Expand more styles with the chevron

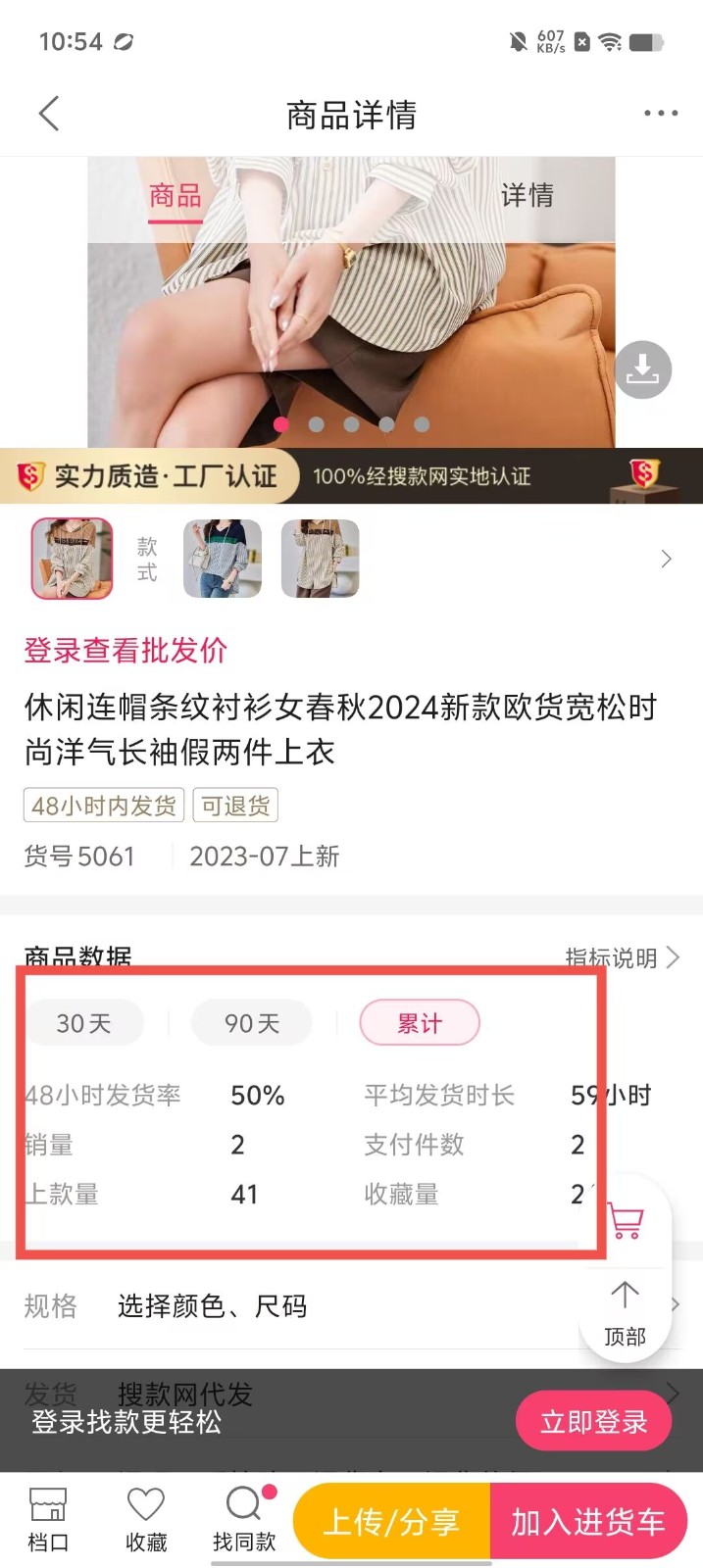pos(666,559)
